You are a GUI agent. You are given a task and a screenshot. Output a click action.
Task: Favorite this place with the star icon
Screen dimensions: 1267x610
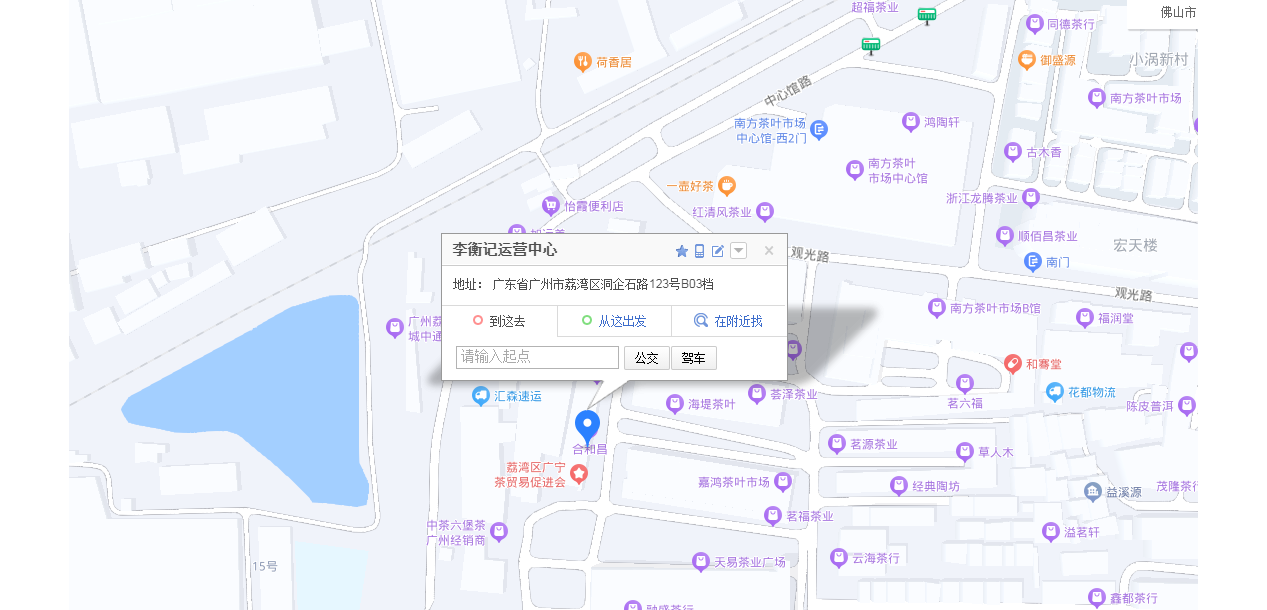tap(682, 251)
